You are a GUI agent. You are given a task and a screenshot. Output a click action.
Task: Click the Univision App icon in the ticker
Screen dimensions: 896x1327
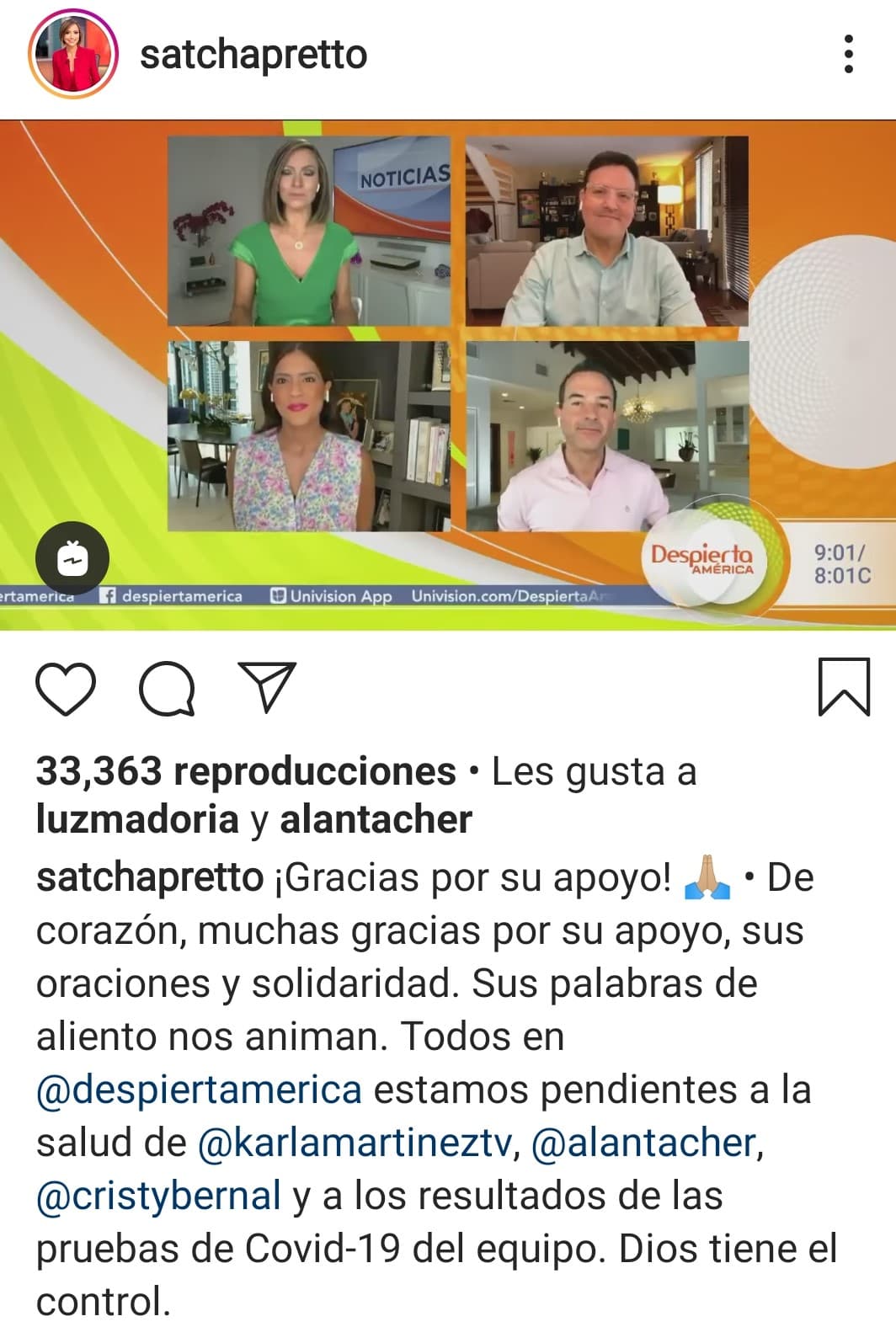tap(278, 596)
